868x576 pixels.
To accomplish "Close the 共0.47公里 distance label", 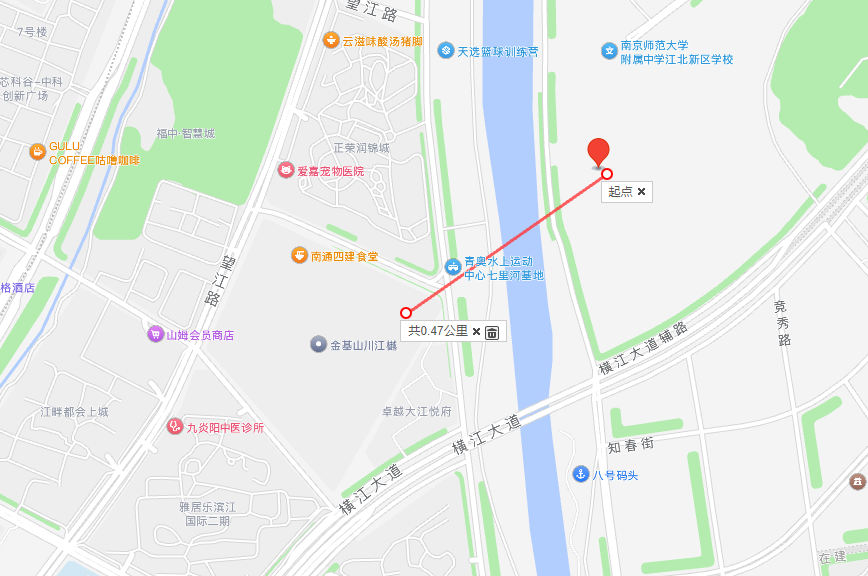I will click(477, 331).
